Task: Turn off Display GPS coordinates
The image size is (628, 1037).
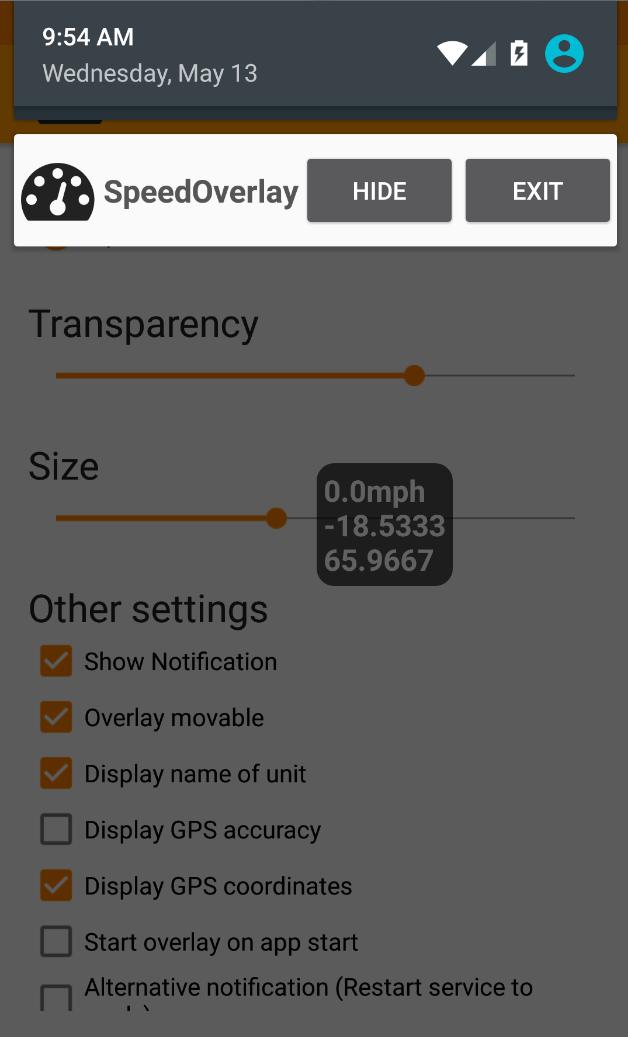Action: point(56,886)
